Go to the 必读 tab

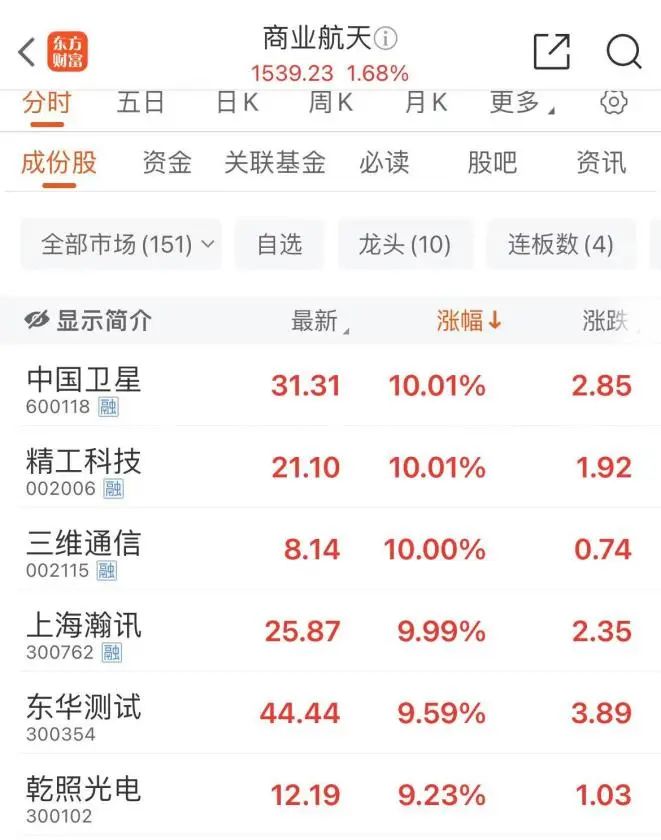click(385, 162)
